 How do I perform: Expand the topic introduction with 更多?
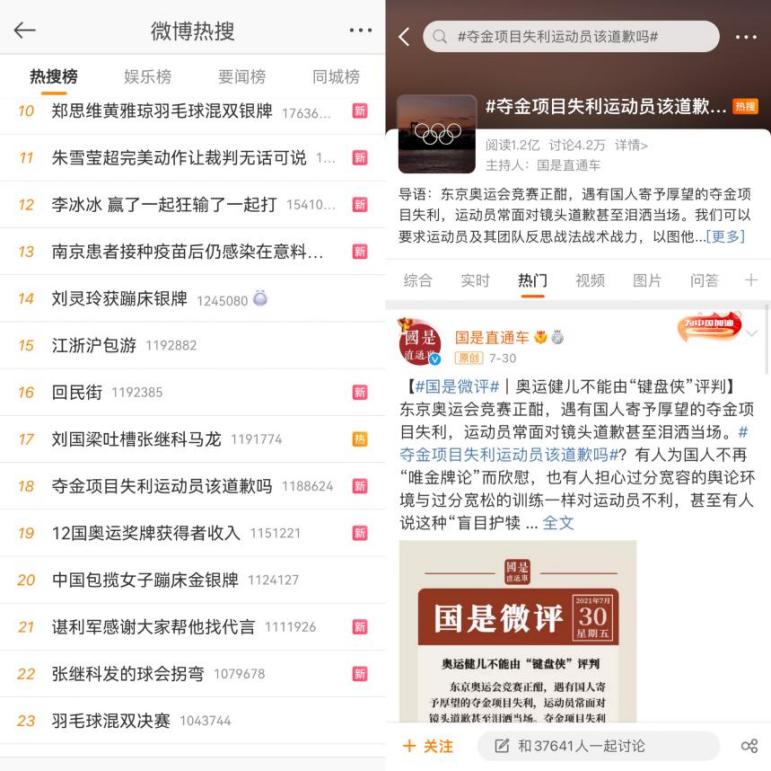point(726,236)
